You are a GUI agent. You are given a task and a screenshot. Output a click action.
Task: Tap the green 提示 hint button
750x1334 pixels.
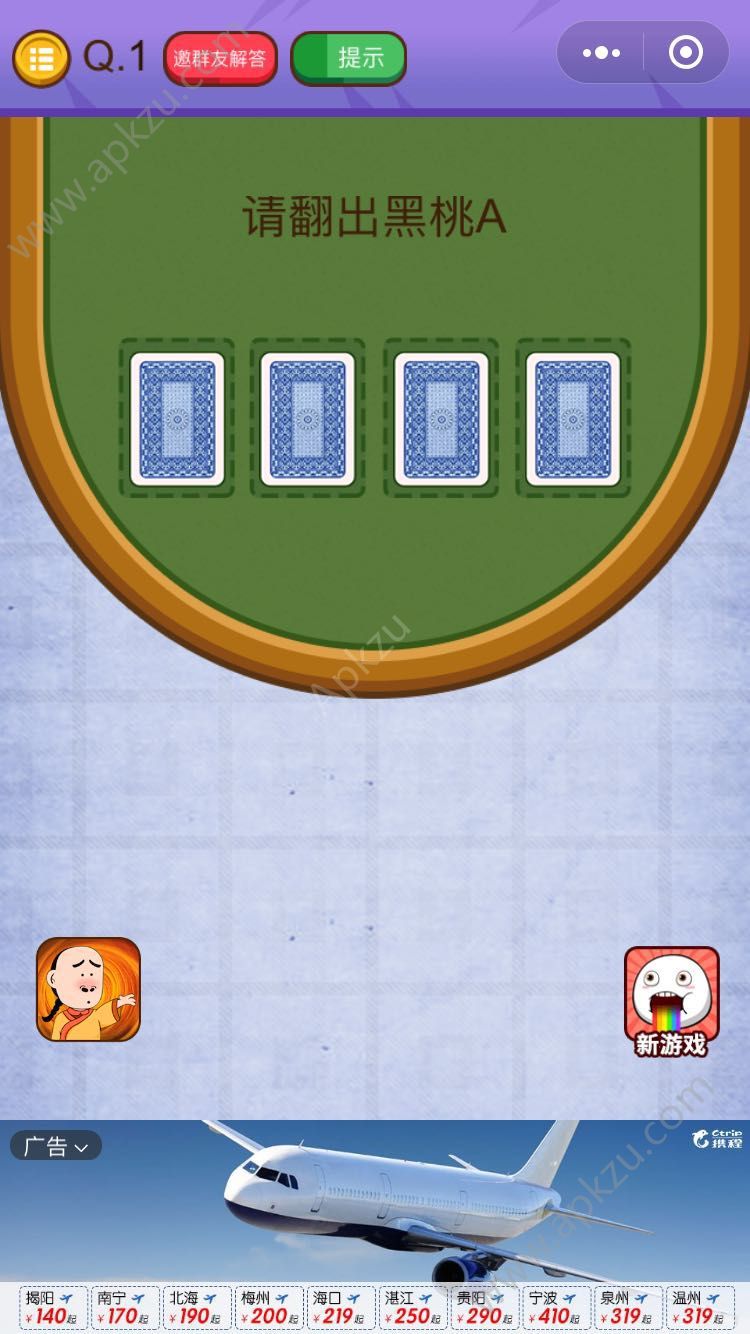click(x=348, y=58)
